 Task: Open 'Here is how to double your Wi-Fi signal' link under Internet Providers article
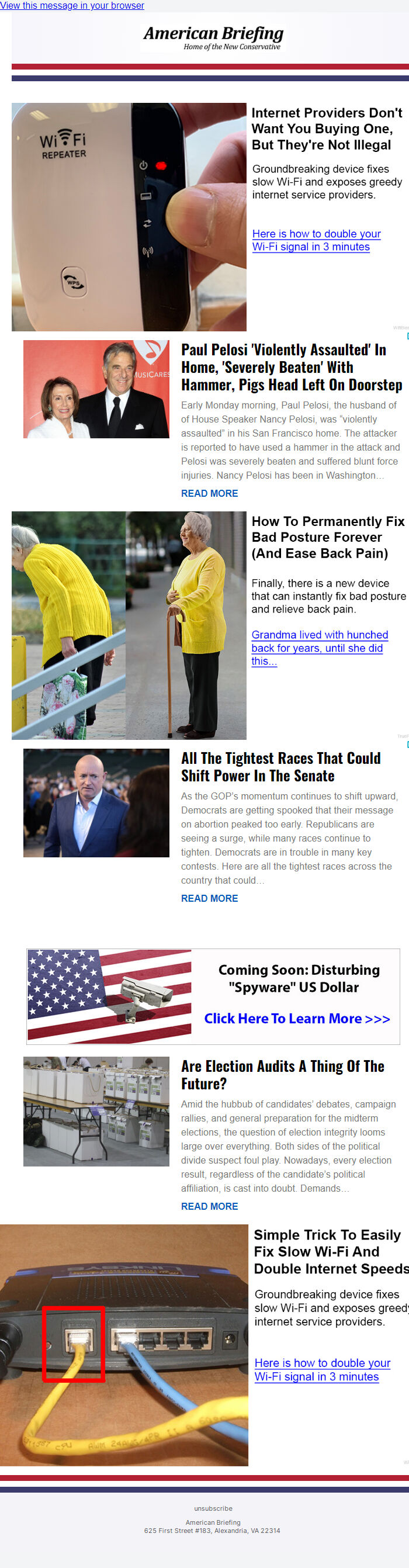click(x=316, y=240)
